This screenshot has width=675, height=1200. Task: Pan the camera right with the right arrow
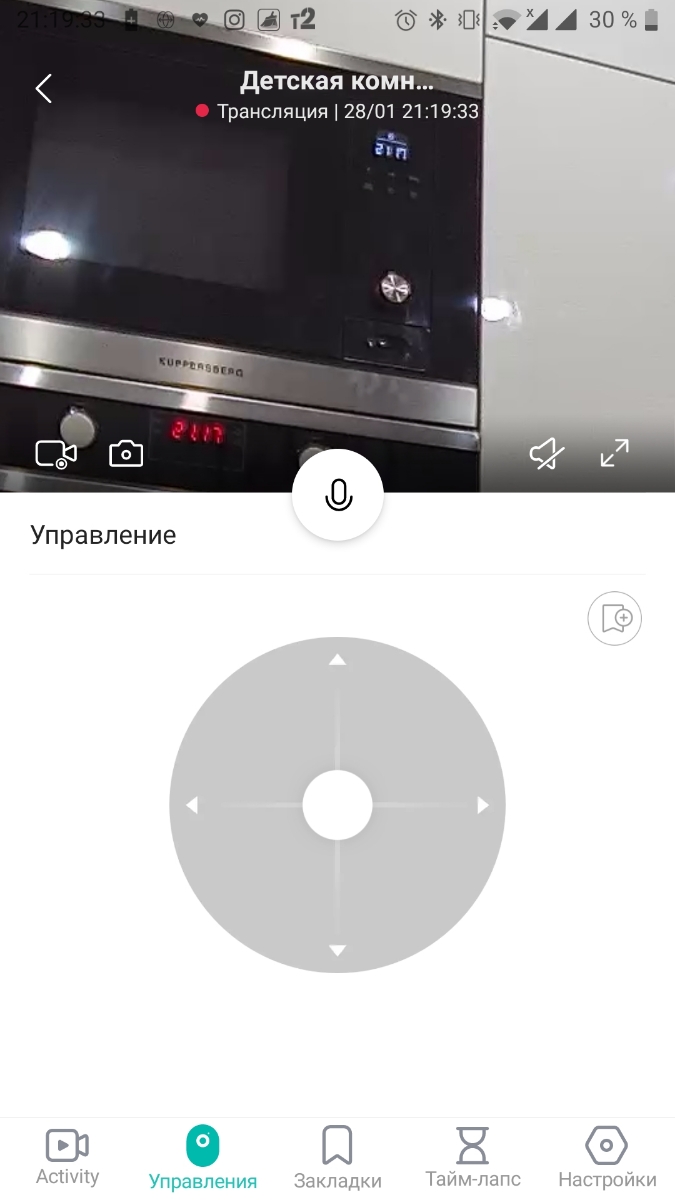click(x=483, y=805)
